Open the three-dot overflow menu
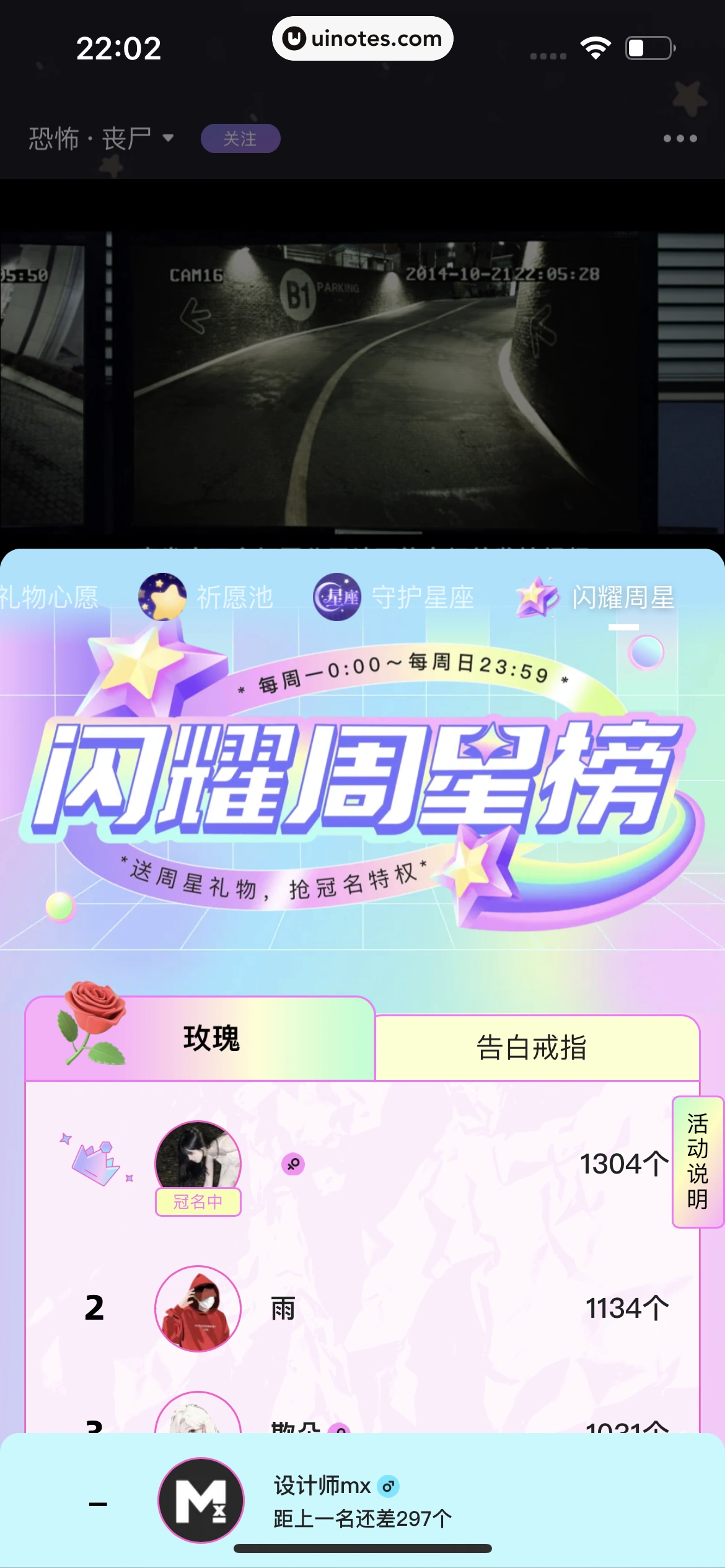Screen dimensions: 725x1568 tap(680, 139)
